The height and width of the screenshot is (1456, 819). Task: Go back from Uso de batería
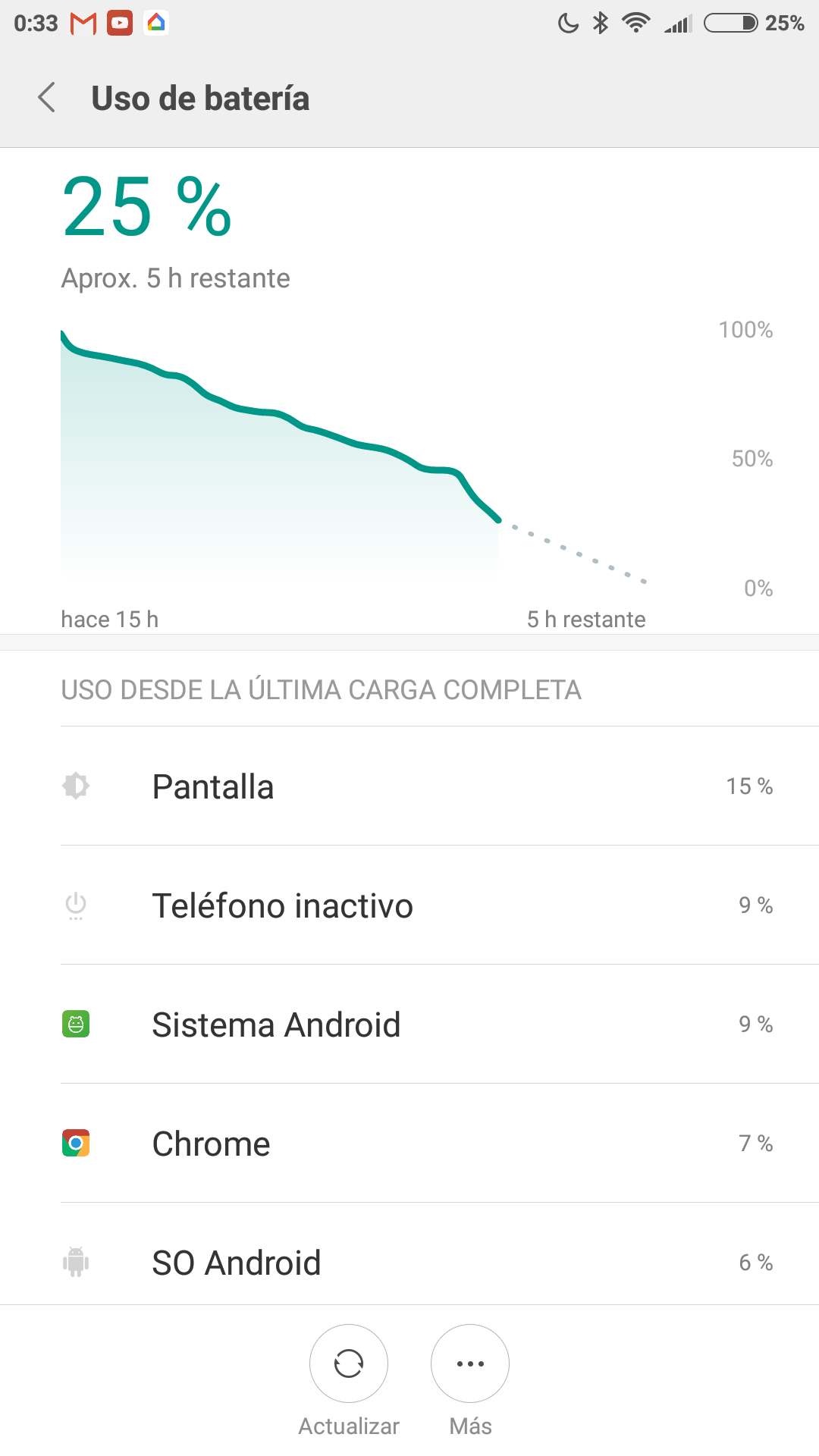tap(47, 98)
